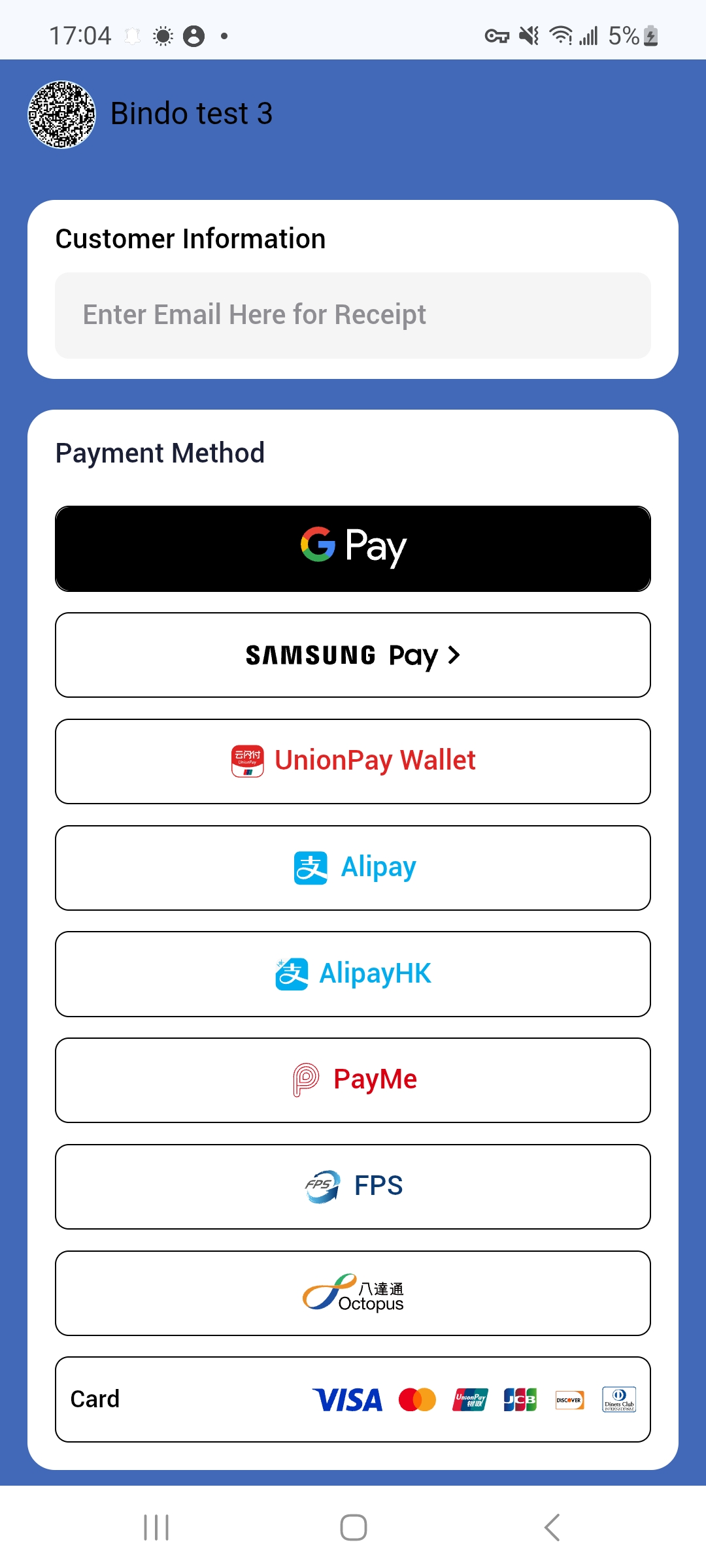Pay with Google Pay
The image size is (706, 1568).
pos(353,549)
